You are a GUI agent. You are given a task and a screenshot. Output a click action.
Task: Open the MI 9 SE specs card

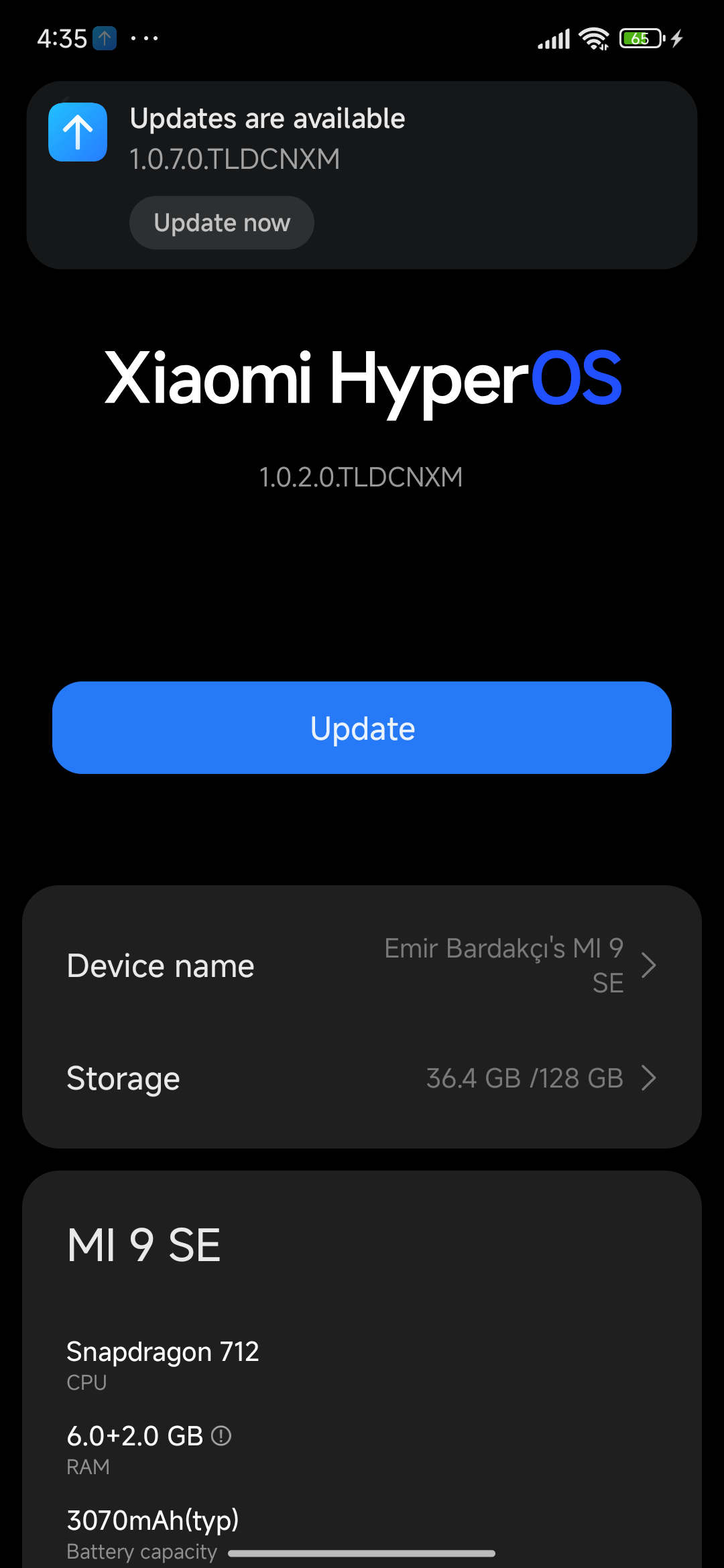[362, 1245]
